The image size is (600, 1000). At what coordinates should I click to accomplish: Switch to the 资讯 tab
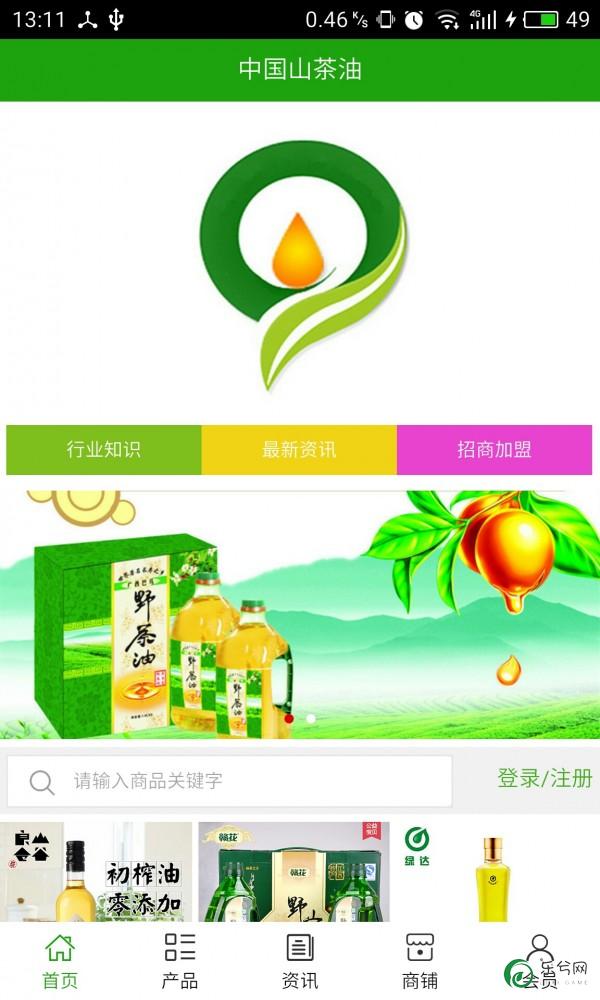pyautogui.click(x=300, y=961)
